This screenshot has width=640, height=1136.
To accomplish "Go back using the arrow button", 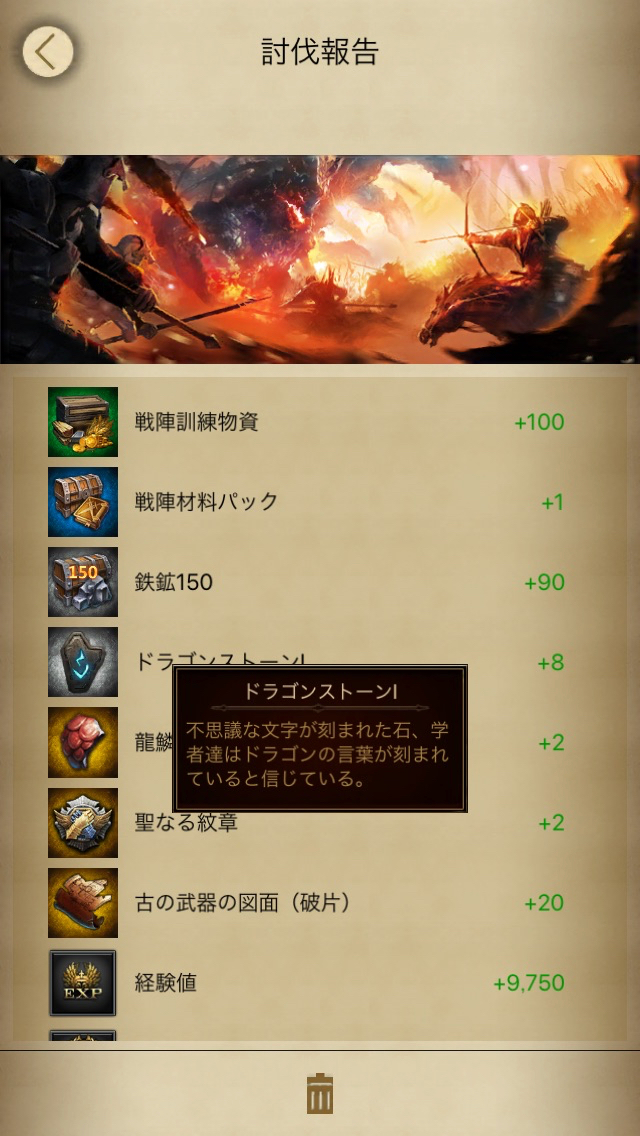I will (x=47, y=51).
